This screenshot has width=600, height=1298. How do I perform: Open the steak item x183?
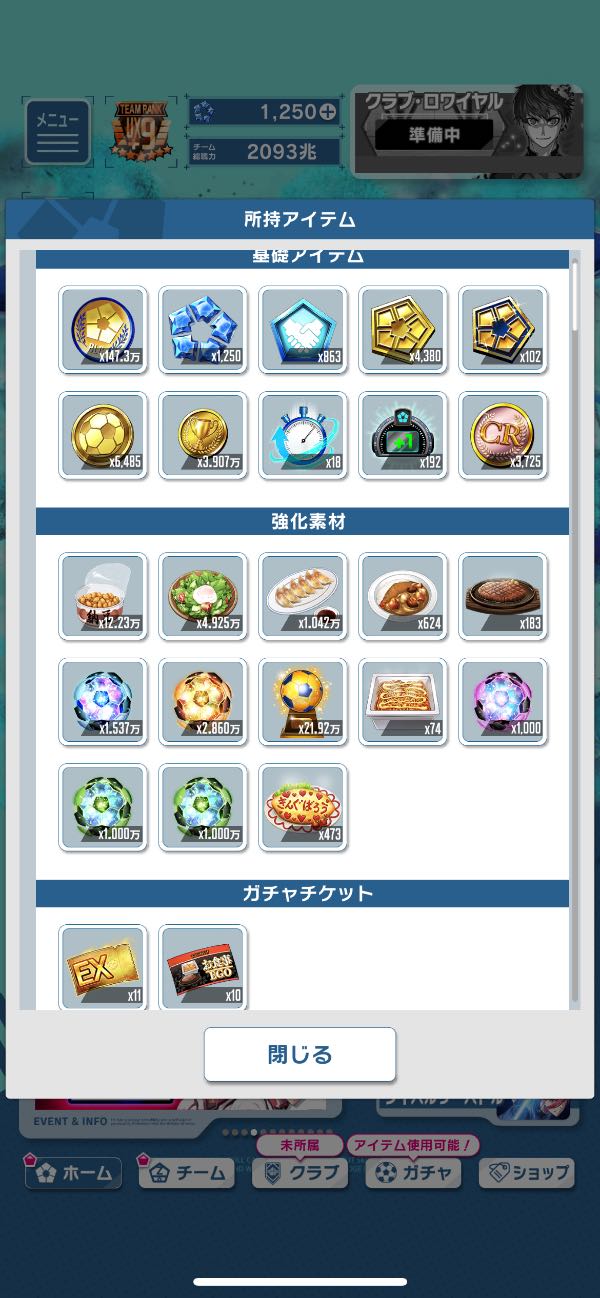(503, 597)
